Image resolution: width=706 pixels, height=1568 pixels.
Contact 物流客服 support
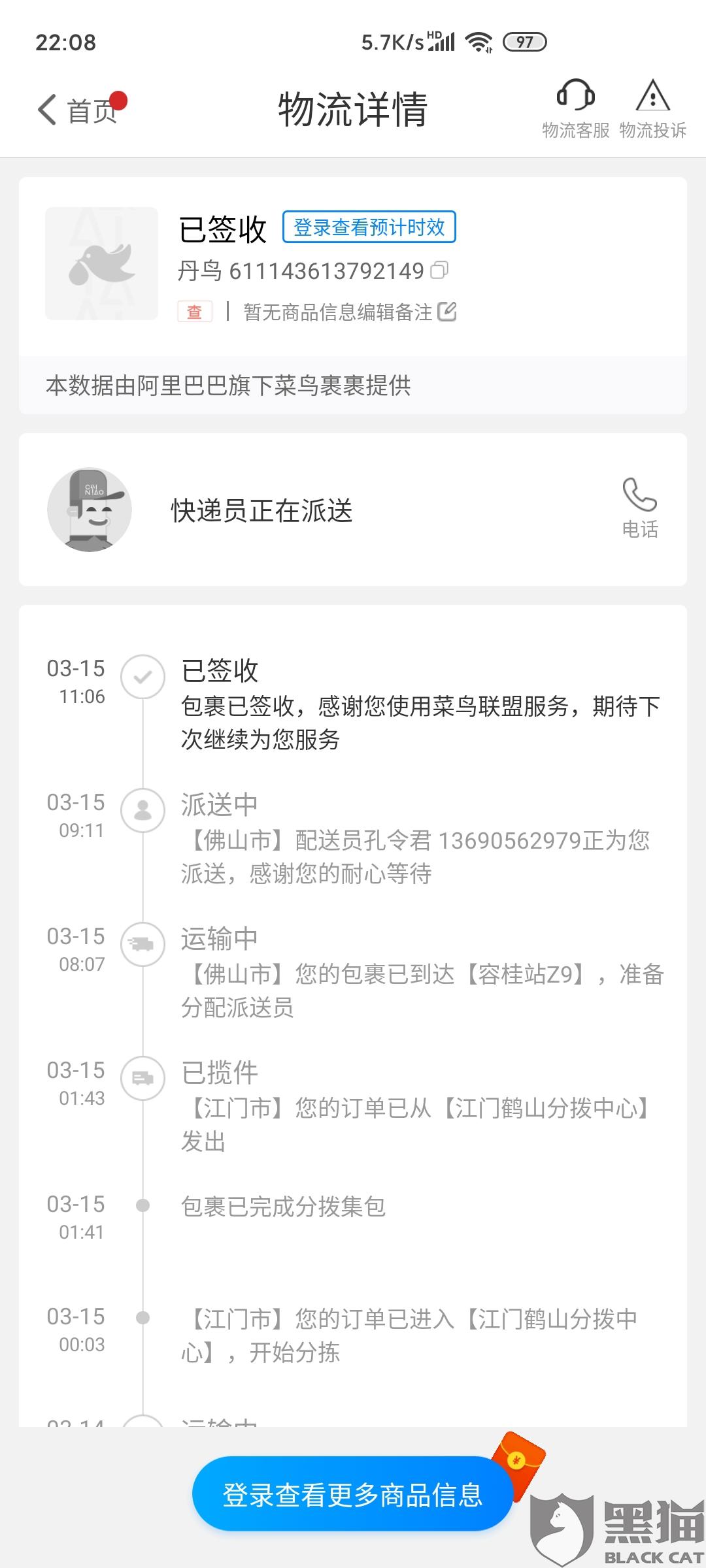575,108
